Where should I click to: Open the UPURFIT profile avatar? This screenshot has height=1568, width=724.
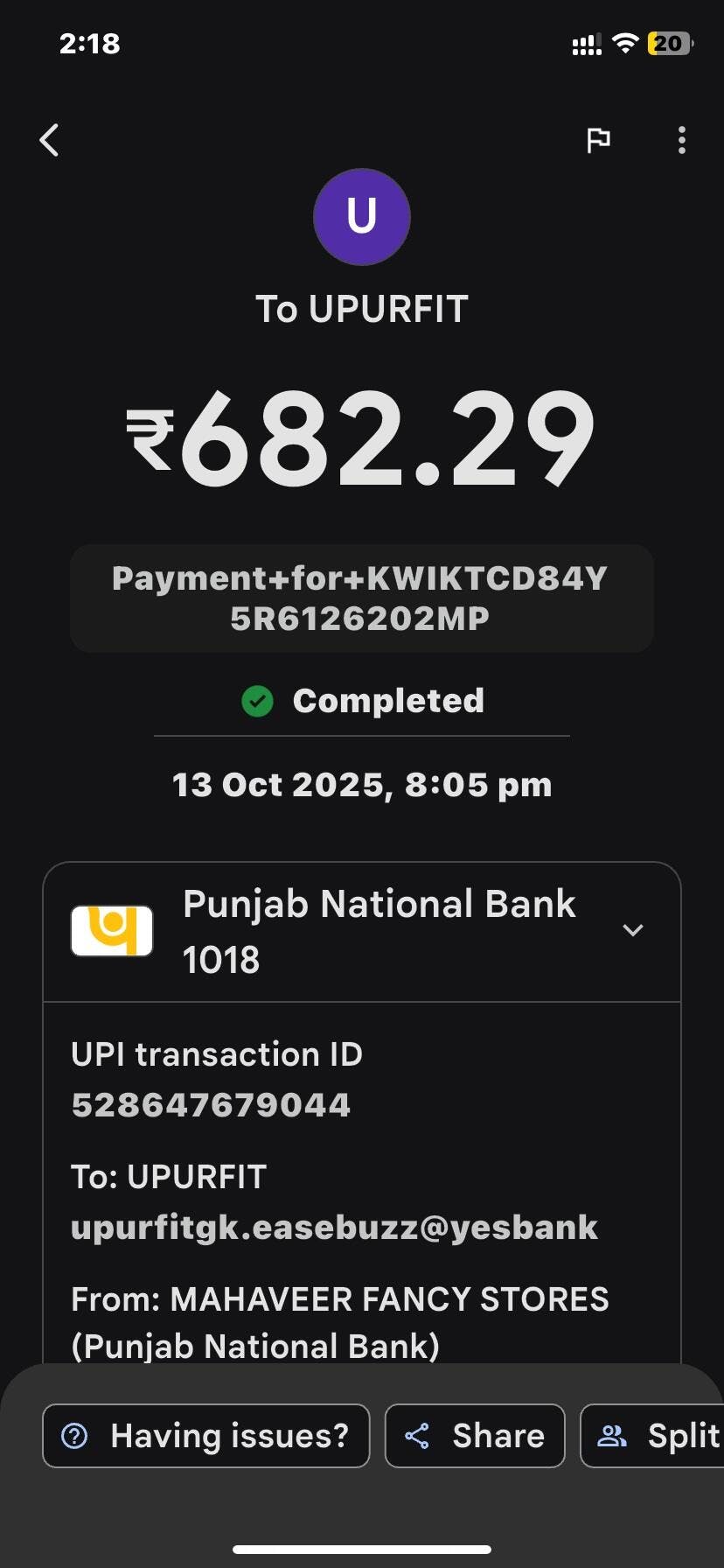click(362, 217)
